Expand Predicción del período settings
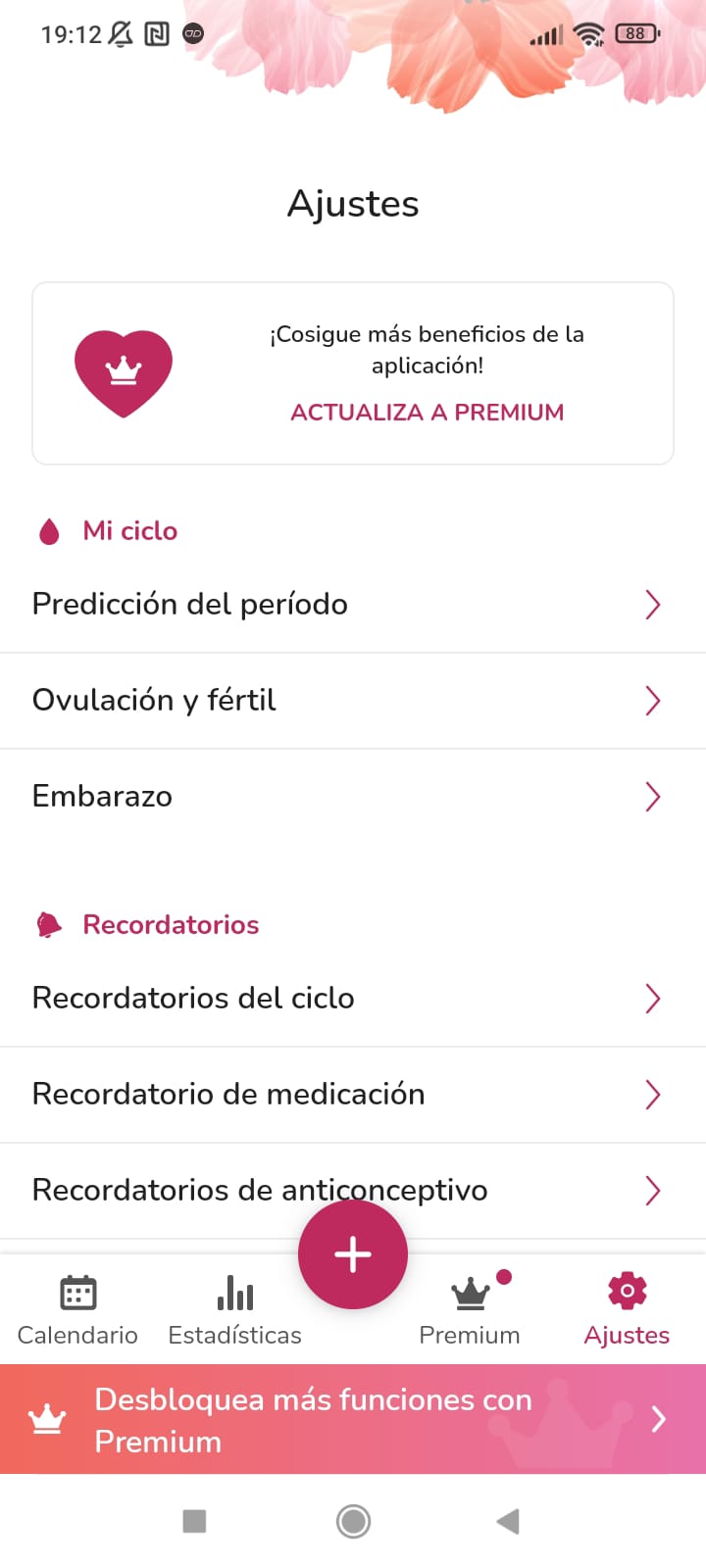Image resolution: width=706 pixels, height=1568 pixels. (x=353, y=604)
